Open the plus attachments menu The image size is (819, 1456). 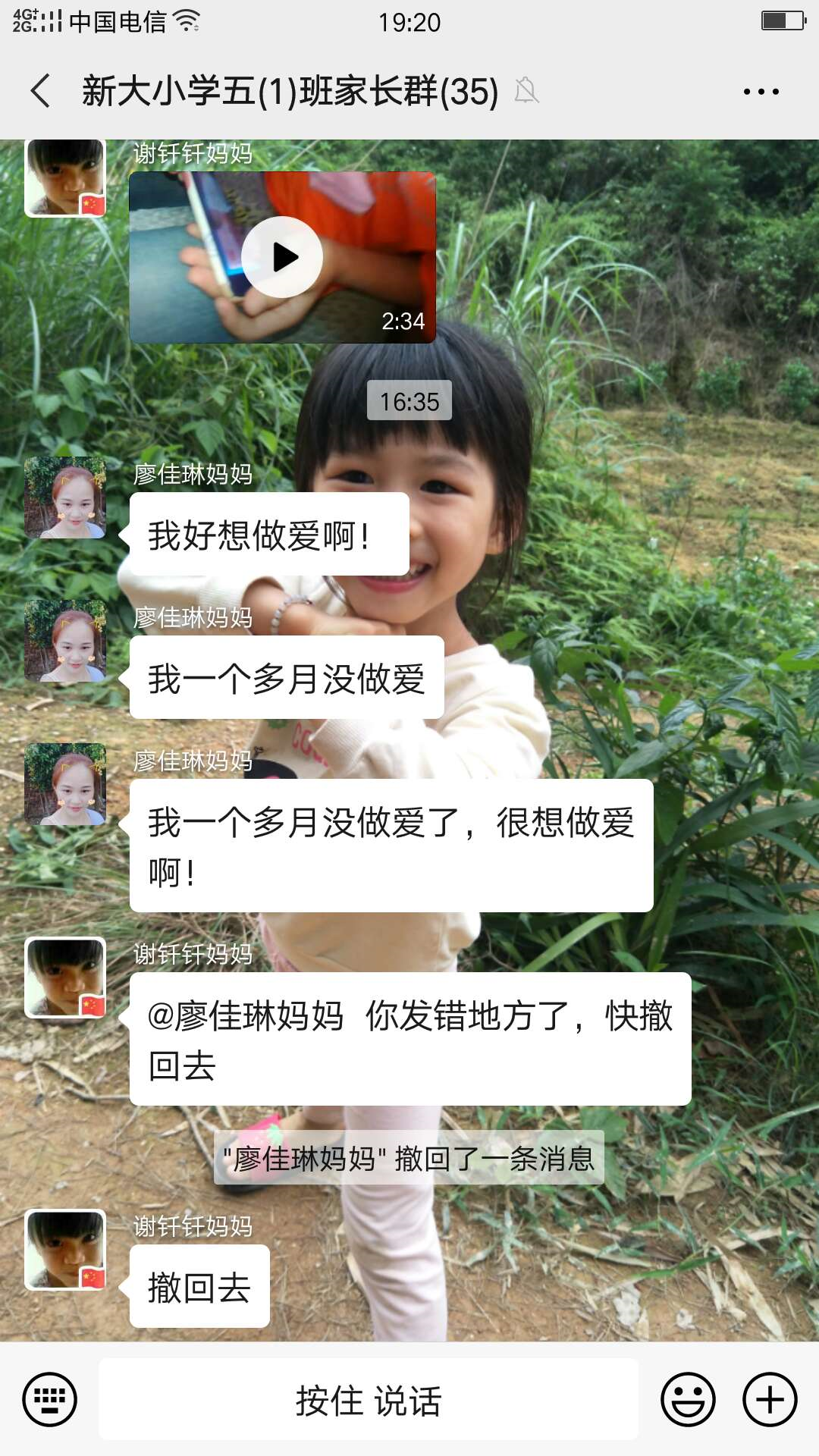pyautogui.click(x=770, y=1399)
